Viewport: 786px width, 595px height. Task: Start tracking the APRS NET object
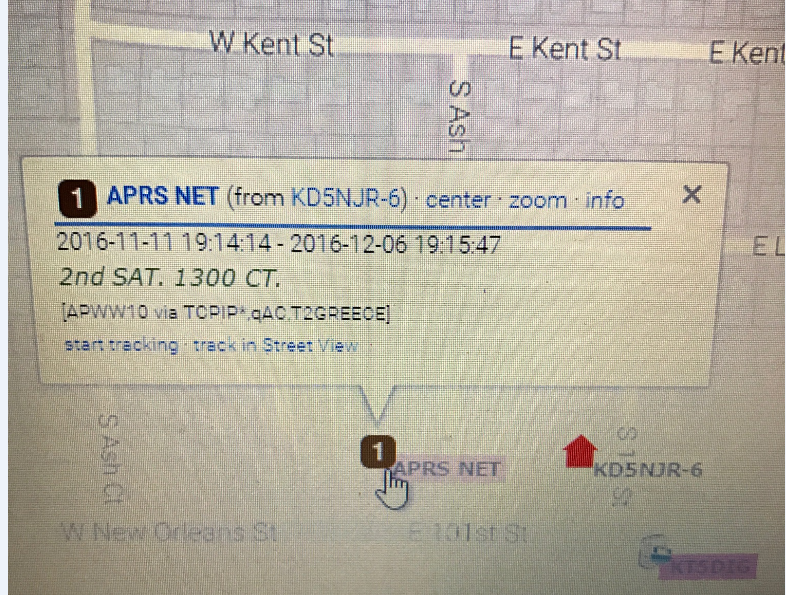[x=121, y=346]
